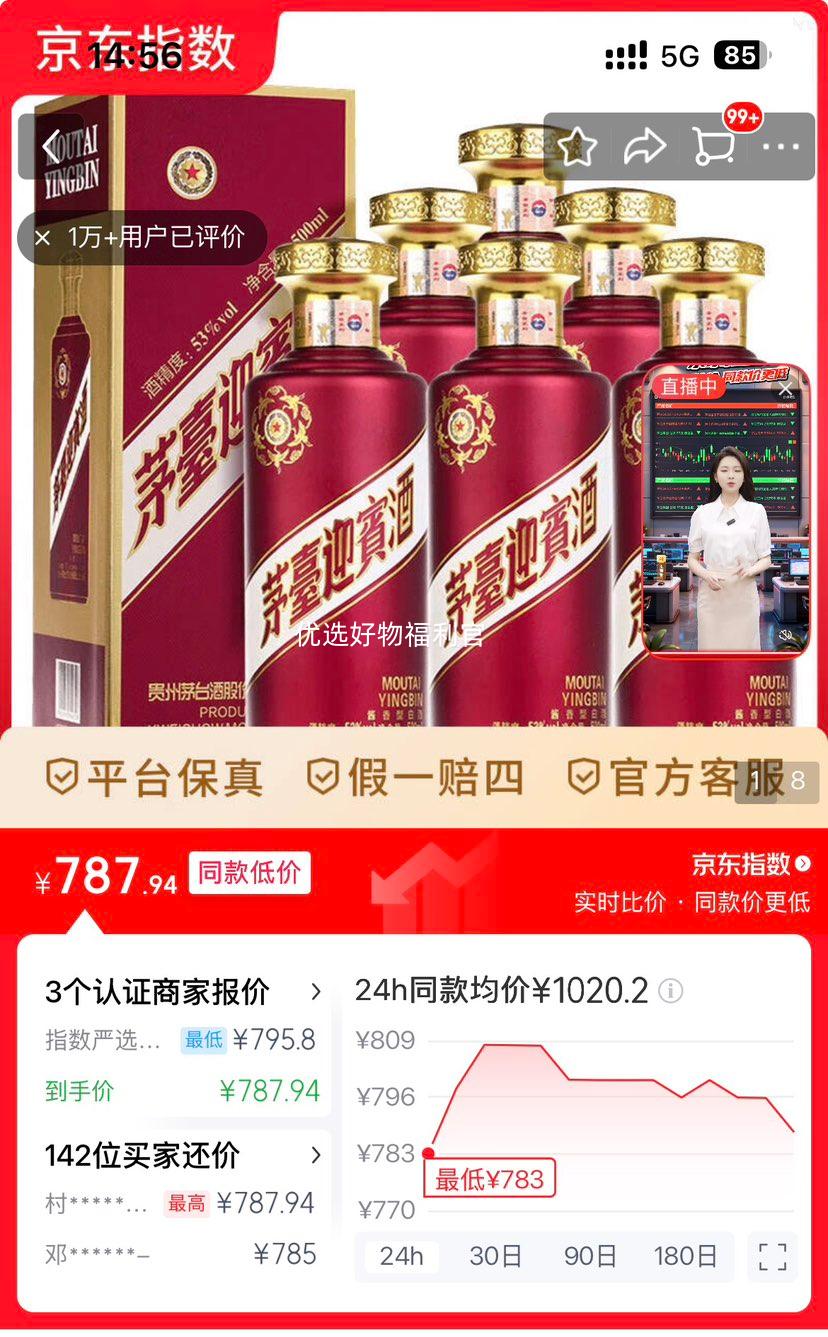Open the more options ellipsis menu

tap(783, 147)
